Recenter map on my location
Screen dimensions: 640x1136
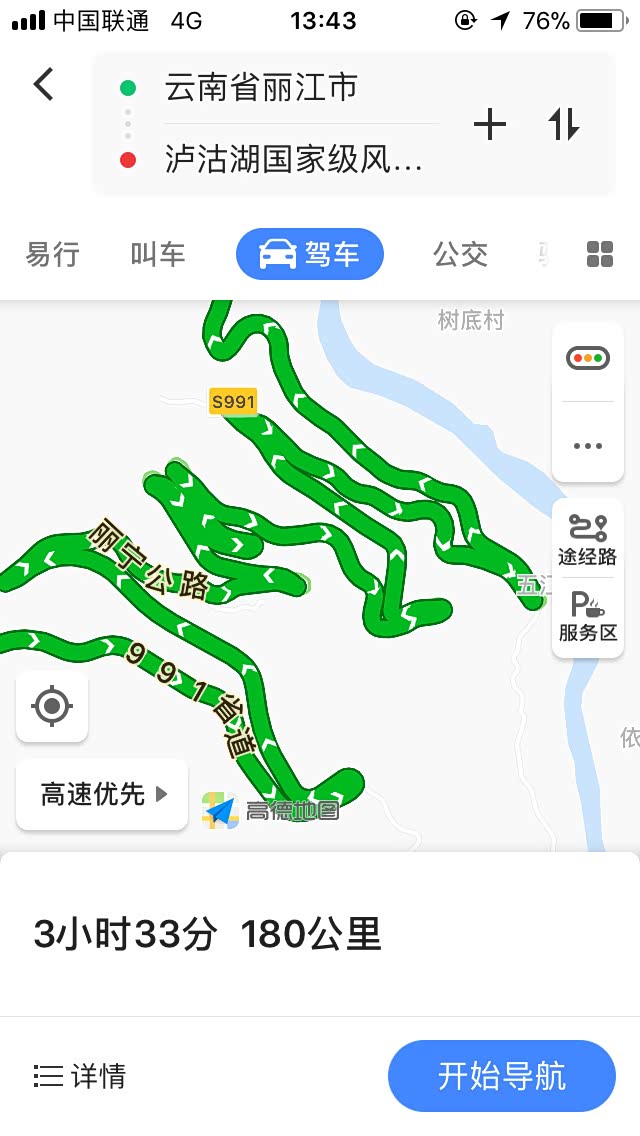pyautogui.click(x=52, y=707)
